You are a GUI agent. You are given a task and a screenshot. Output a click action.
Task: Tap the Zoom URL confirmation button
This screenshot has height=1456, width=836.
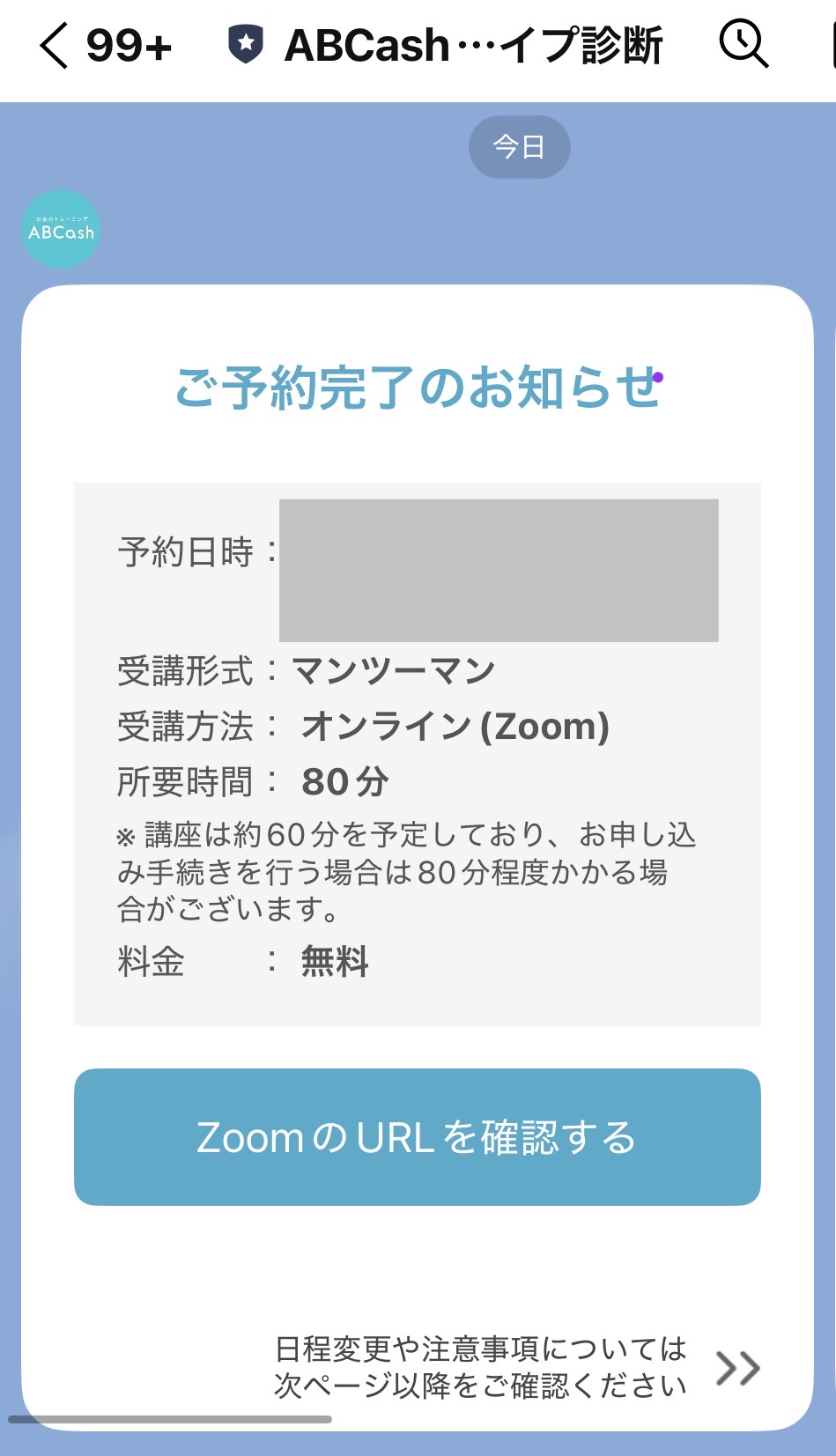pos(418,1137)
